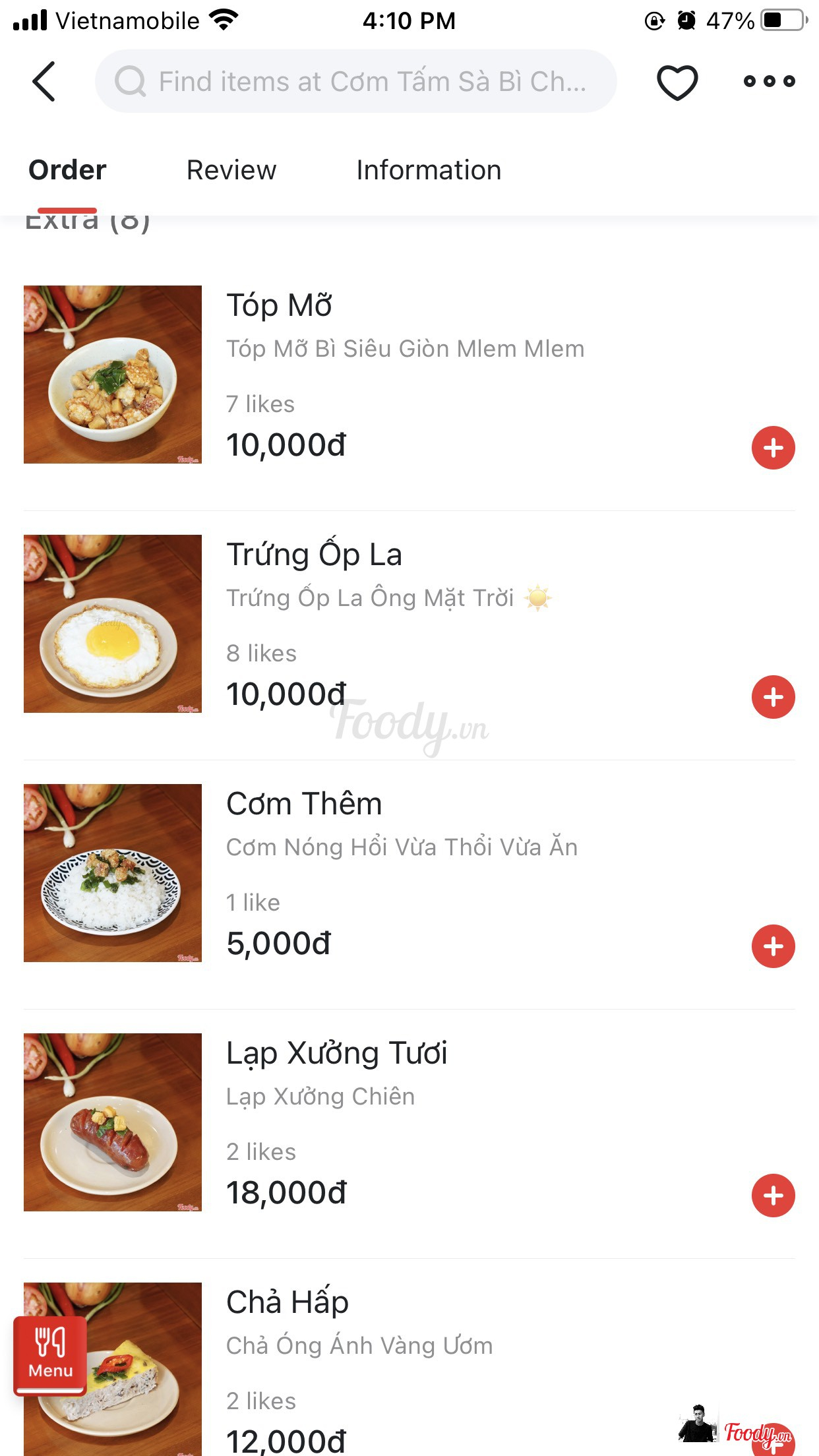View the Tóp Mỡ item details
819x1456 pixels.
point(280,305)
